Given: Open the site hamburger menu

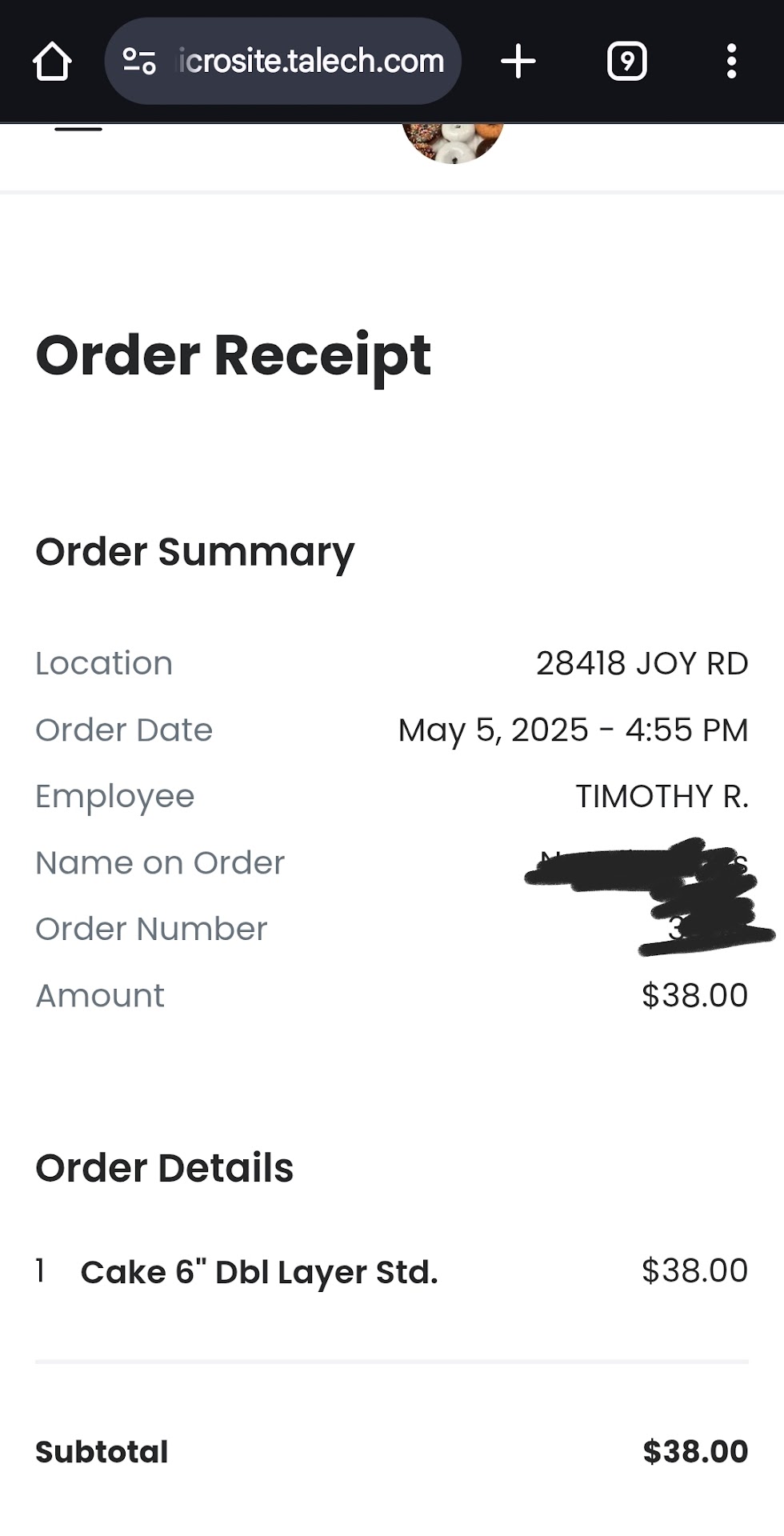Looking at the screenshot, I should [78, 128].
